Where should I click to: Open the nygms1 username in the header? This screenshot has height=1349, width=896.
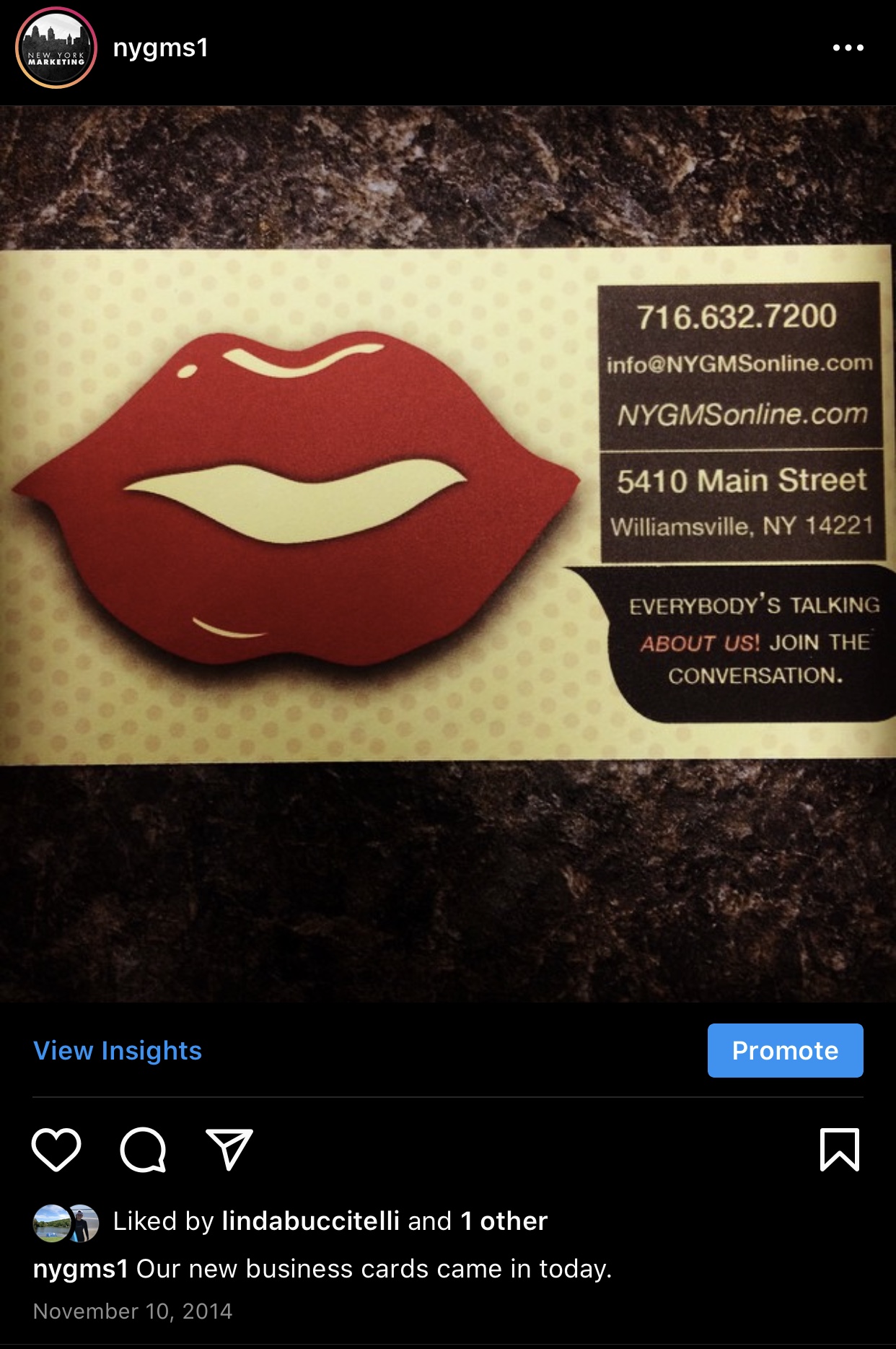tap(161, 48)
